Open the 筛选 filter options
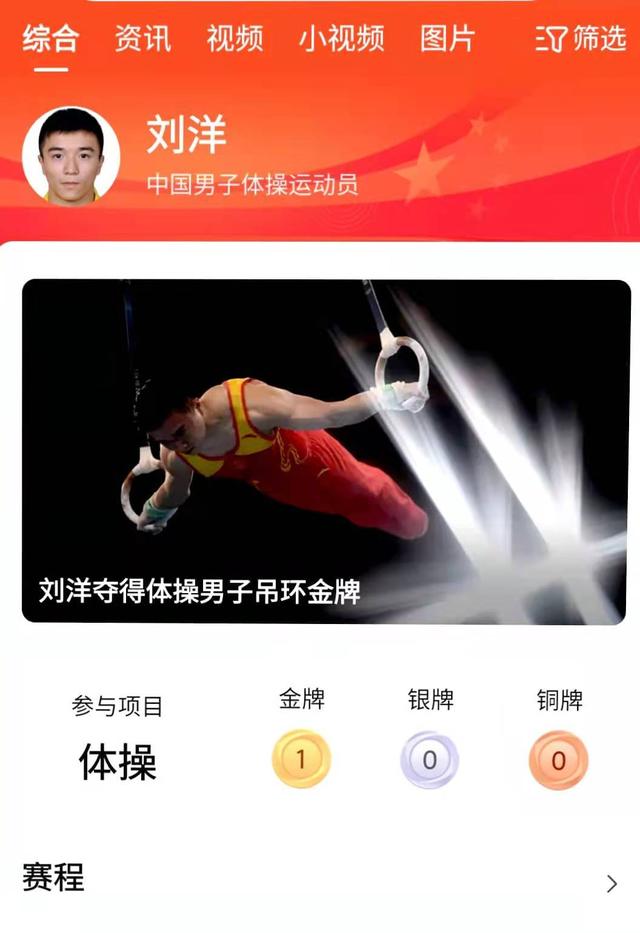The width and height of the screenshot is (640, 933). click(581, 39)
